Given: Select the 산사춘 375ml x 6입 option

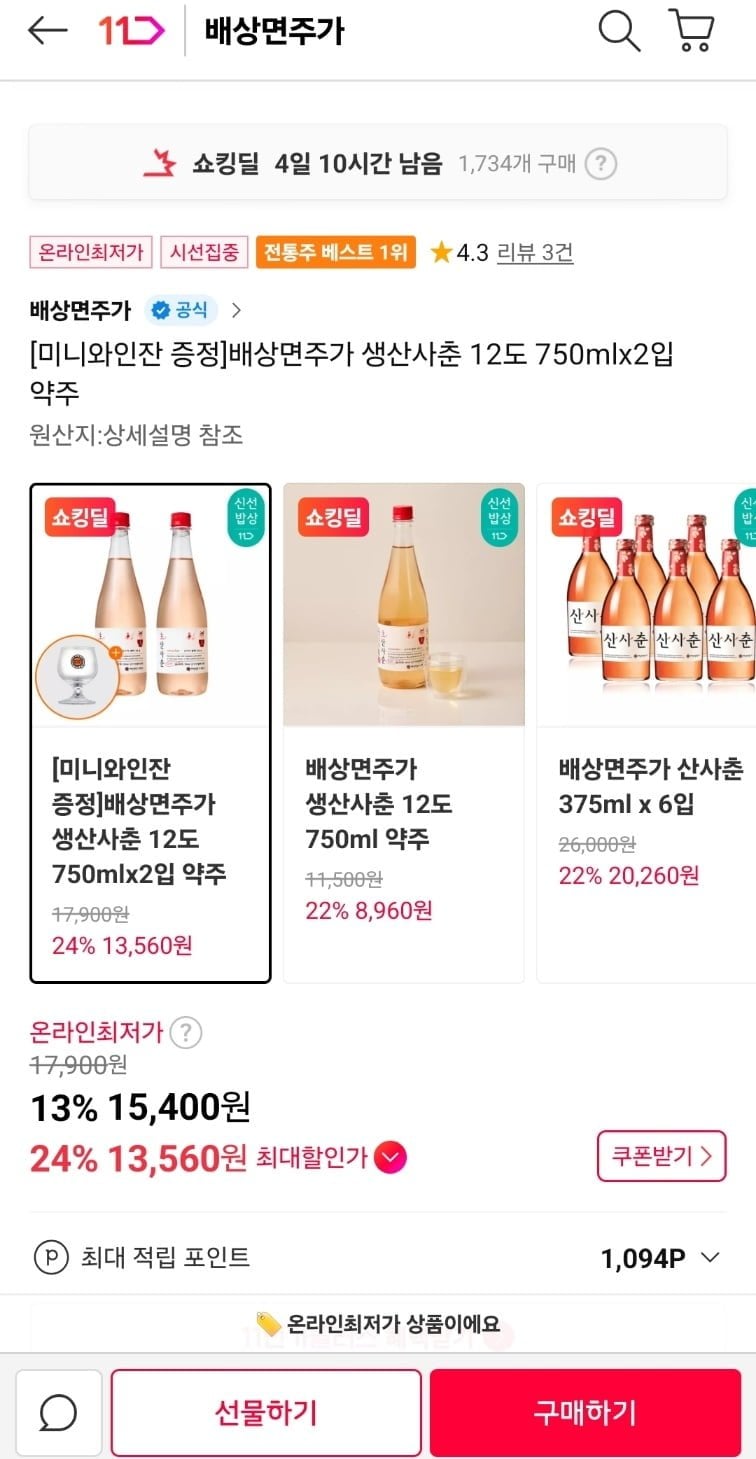Looking at the screenshot, I should coord(648,733).
